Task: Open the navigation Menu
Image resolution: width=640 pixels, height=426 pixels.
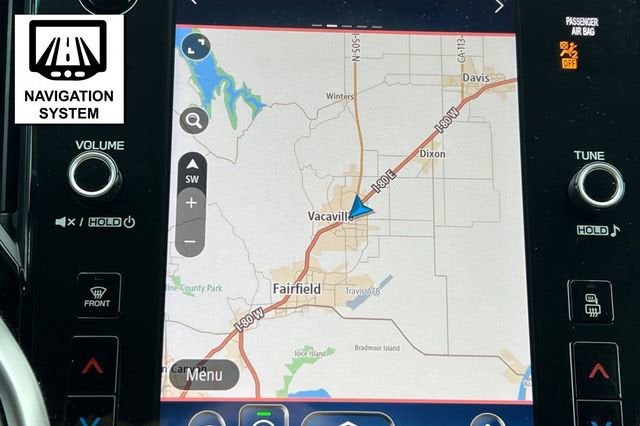Action: (x=204, y=375)
